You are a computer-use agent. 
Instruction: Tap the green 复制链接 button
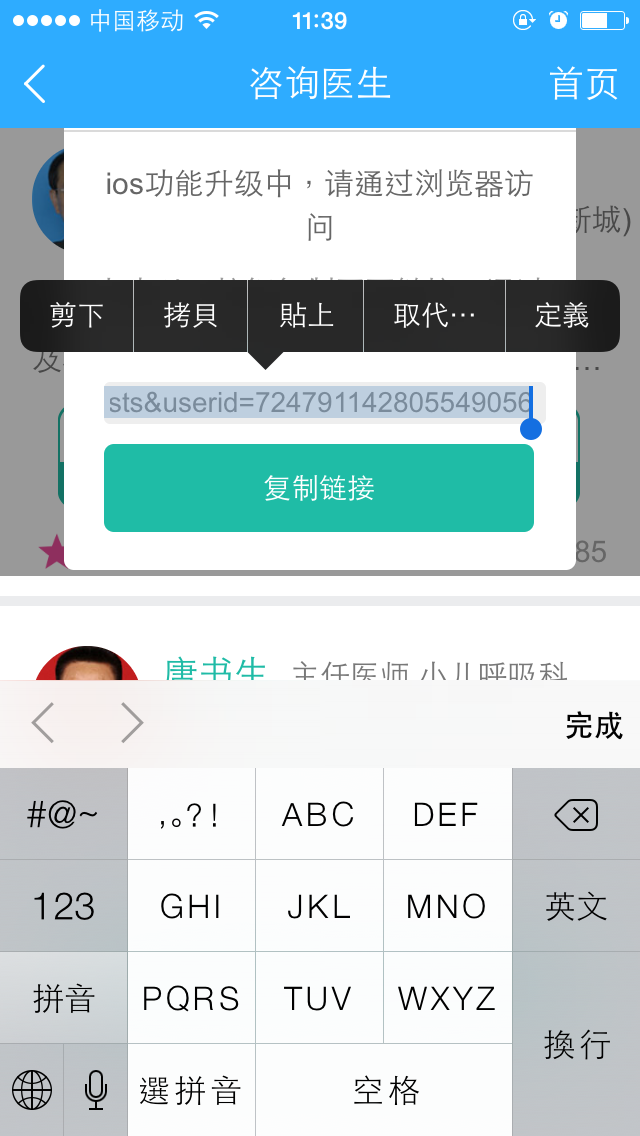click(x=319, y=488)
